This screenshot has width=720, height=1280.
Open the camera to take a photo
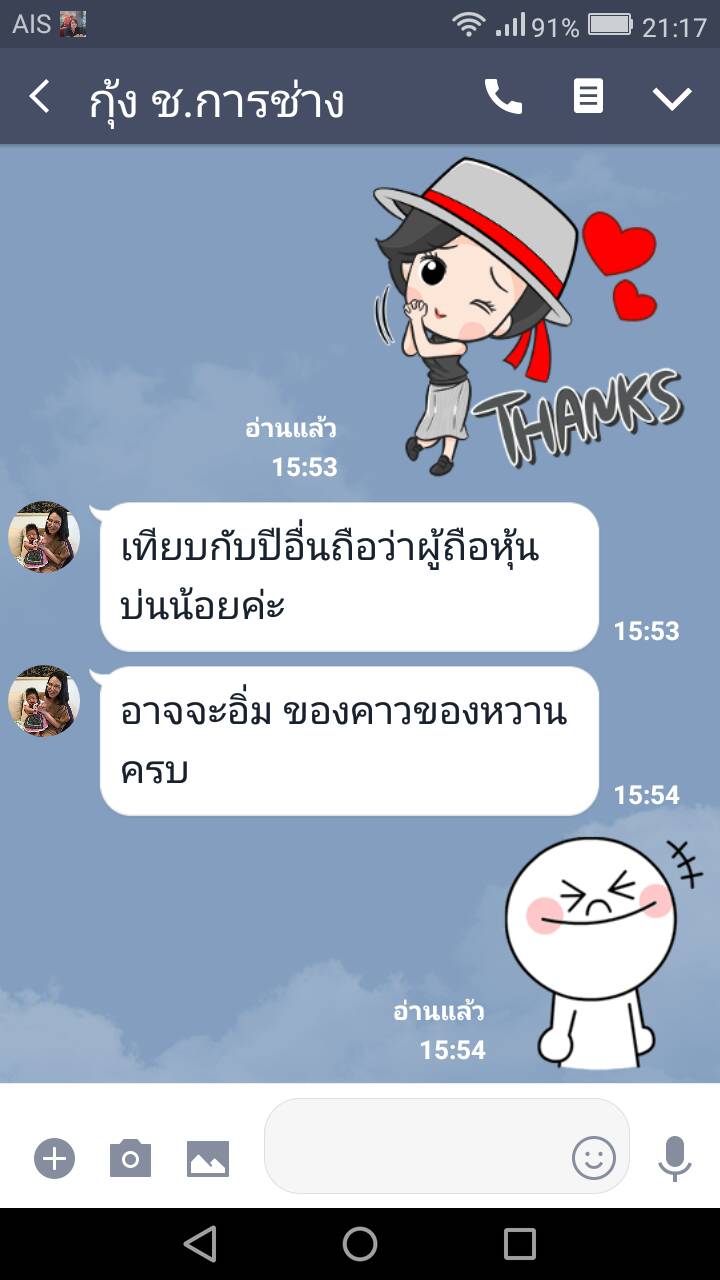[130, 1159]
